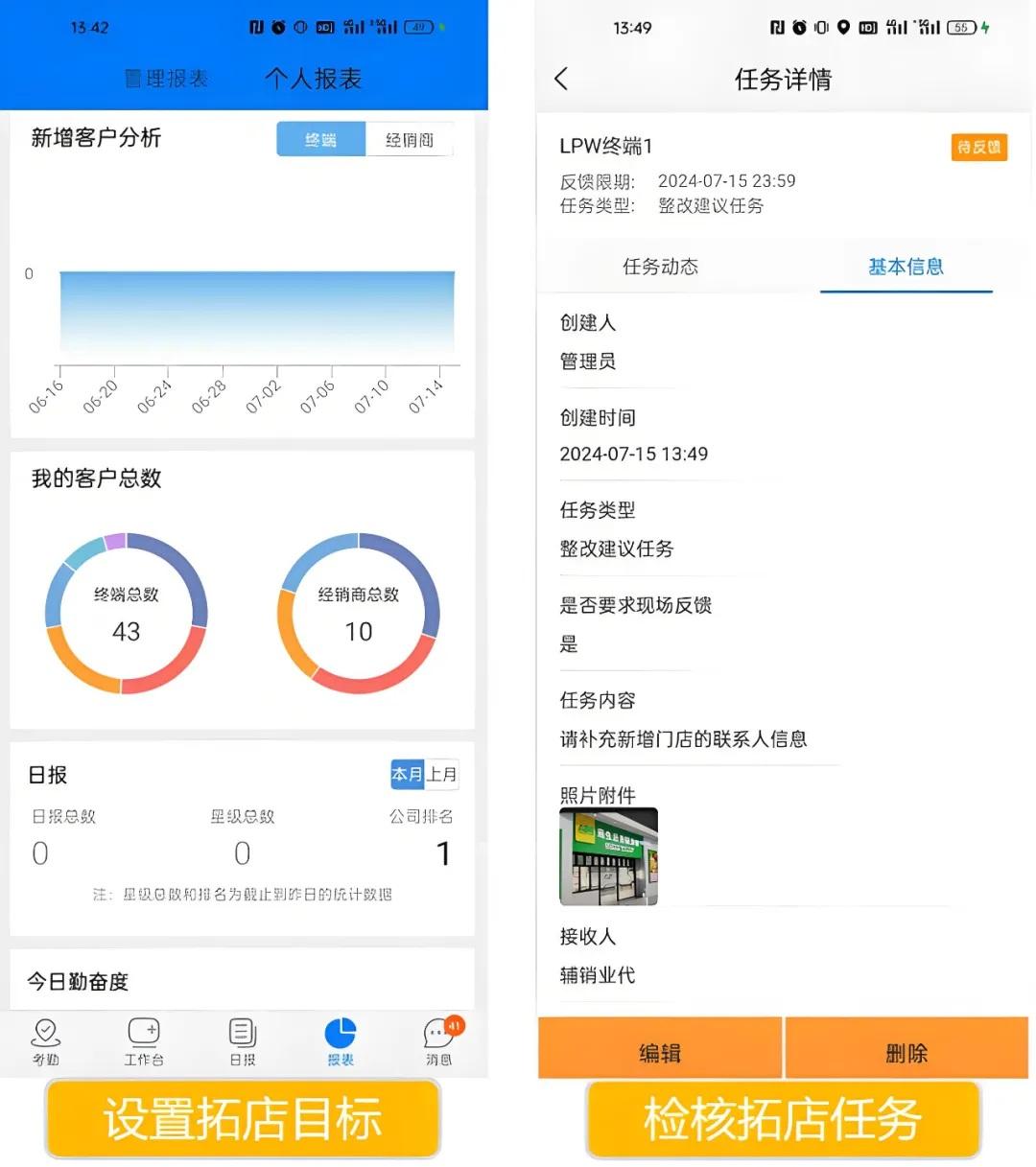The height and width of the screenshot is (1167, 1036).
Task: Toggle 终端 in 新增客户分析 panel
Action: (x=320, y=138)
